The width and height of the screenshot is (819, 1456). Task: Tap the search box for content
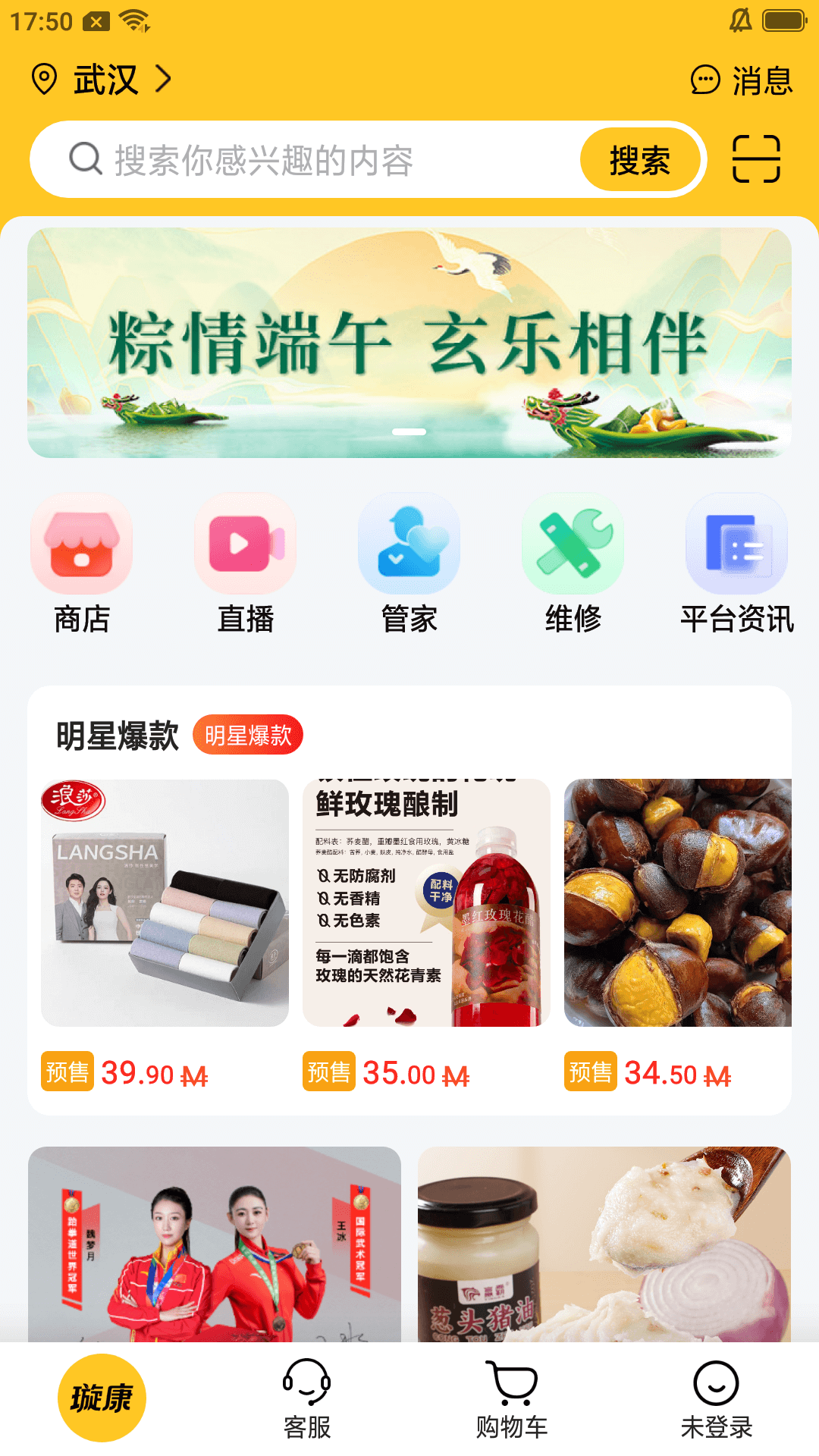point(303,160)
